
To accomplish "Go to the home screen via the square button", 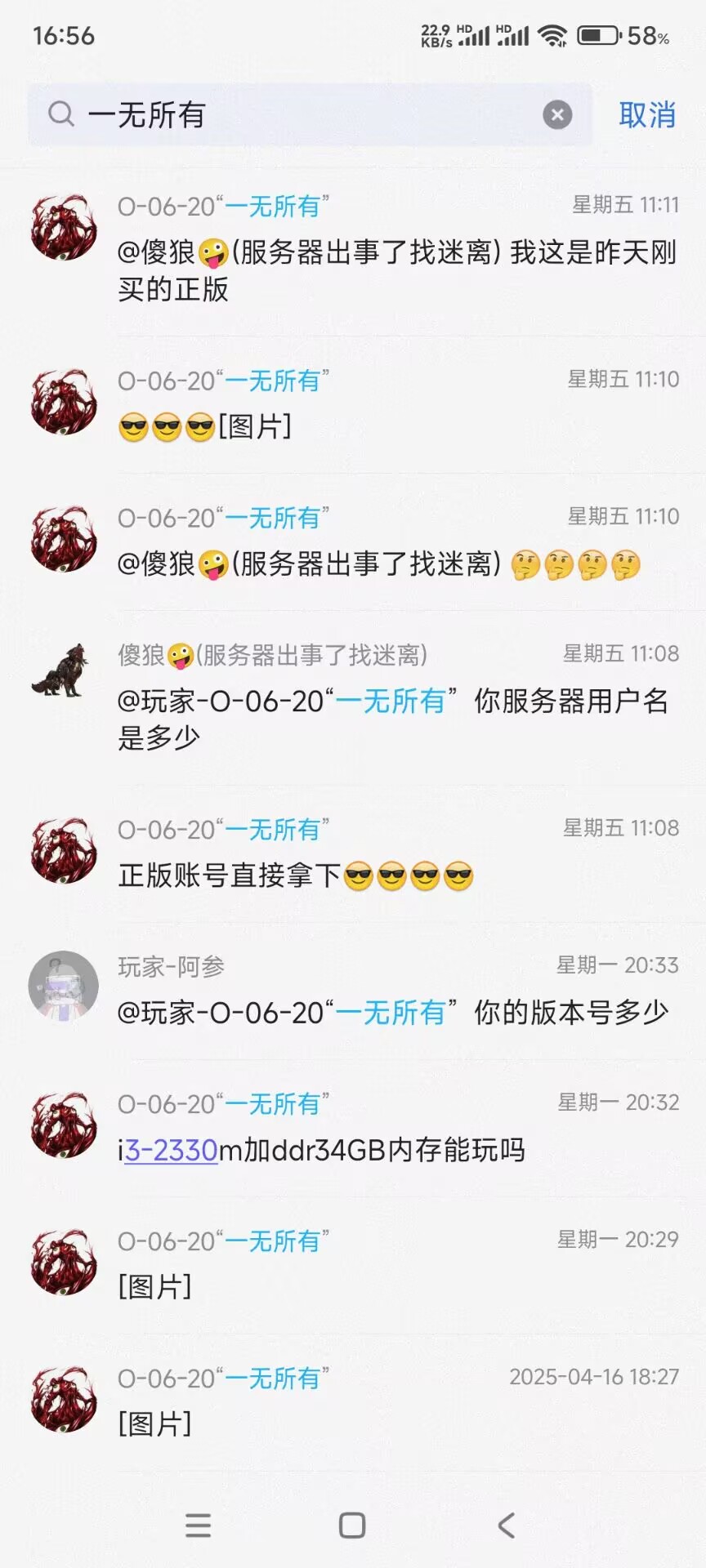I will pos(352,1525).
